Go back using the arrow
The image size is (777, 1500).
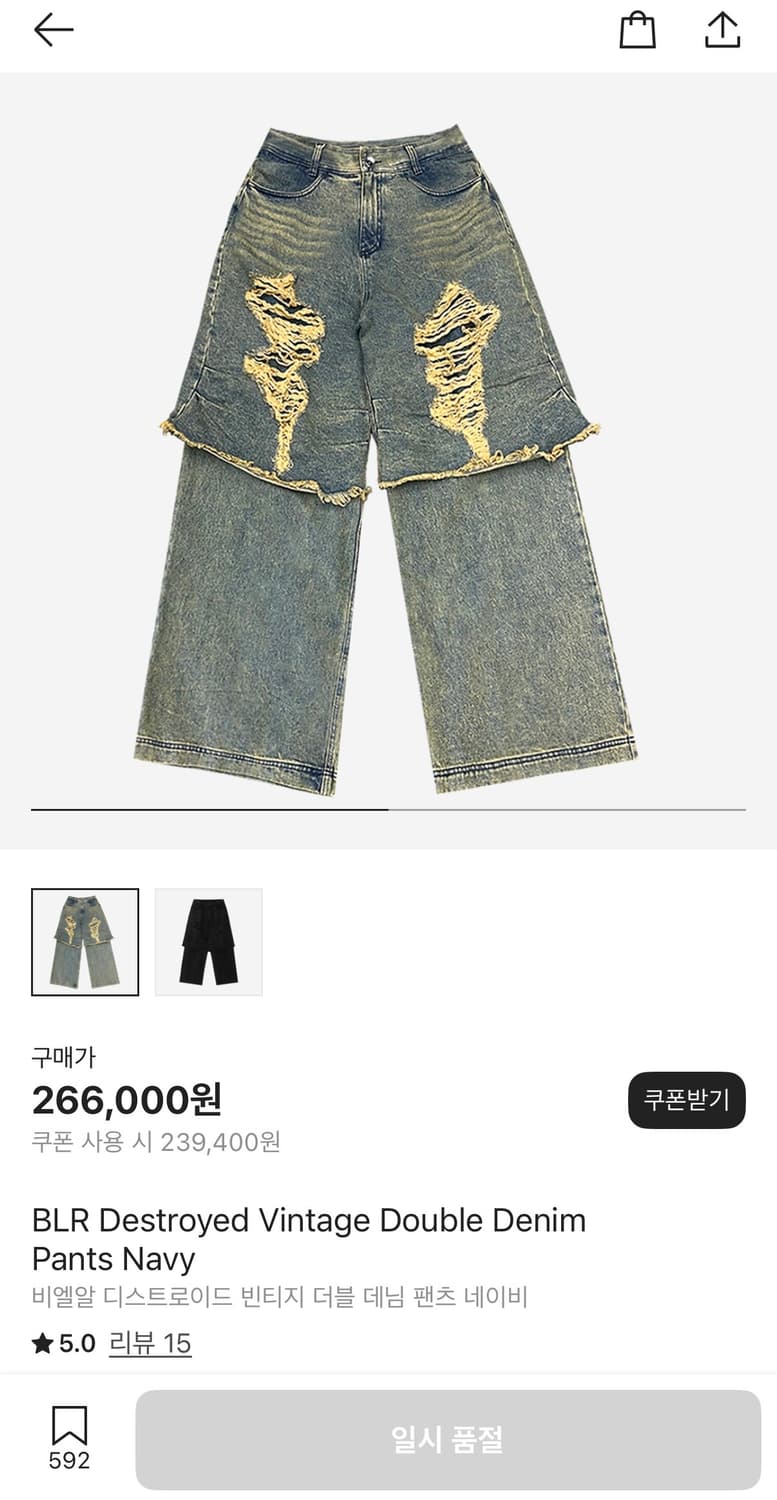click(x=53, y=30)
